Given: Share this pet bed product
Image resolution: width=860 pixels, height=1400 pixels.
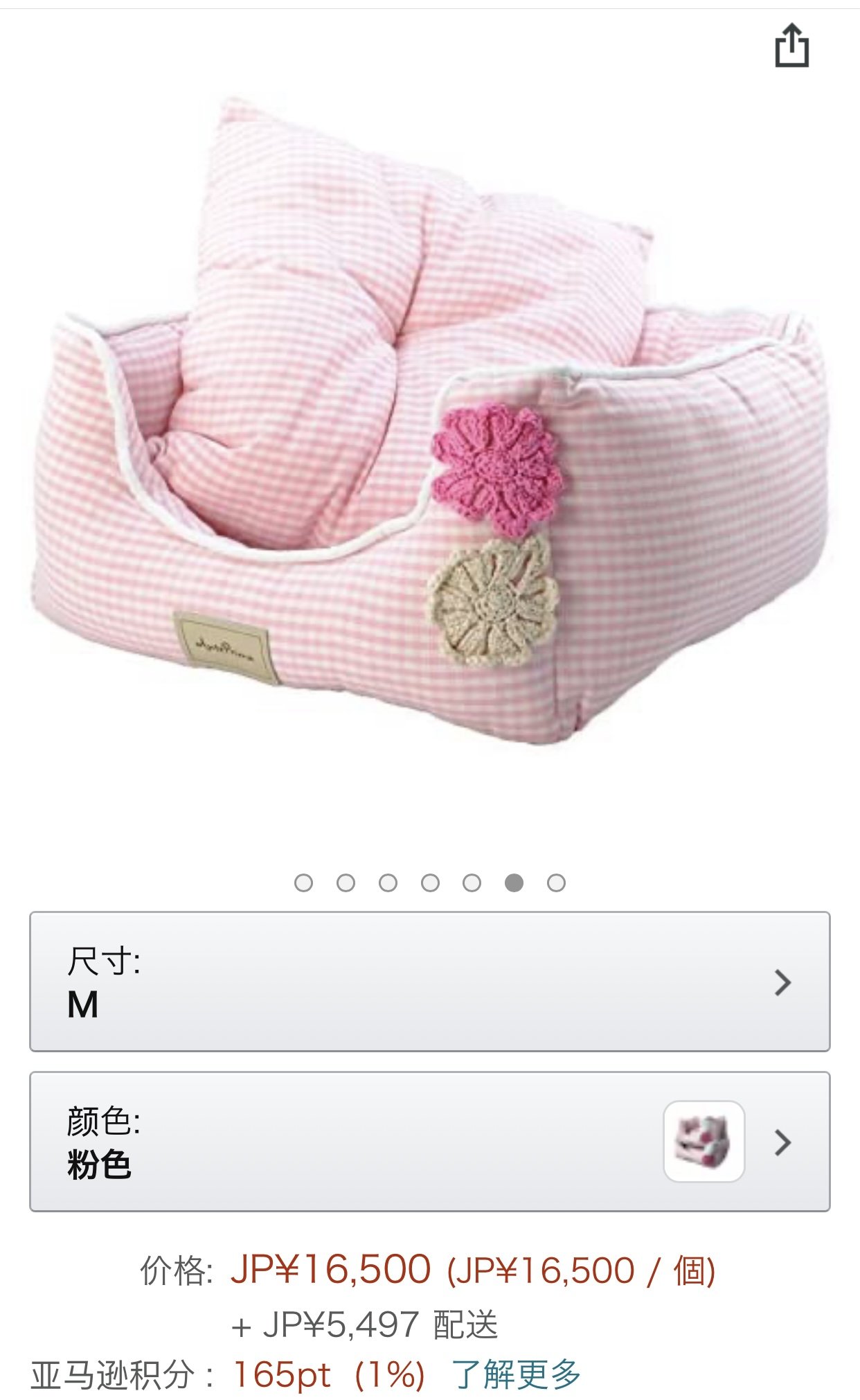Looking at the screenshot, I should point(791,46).
